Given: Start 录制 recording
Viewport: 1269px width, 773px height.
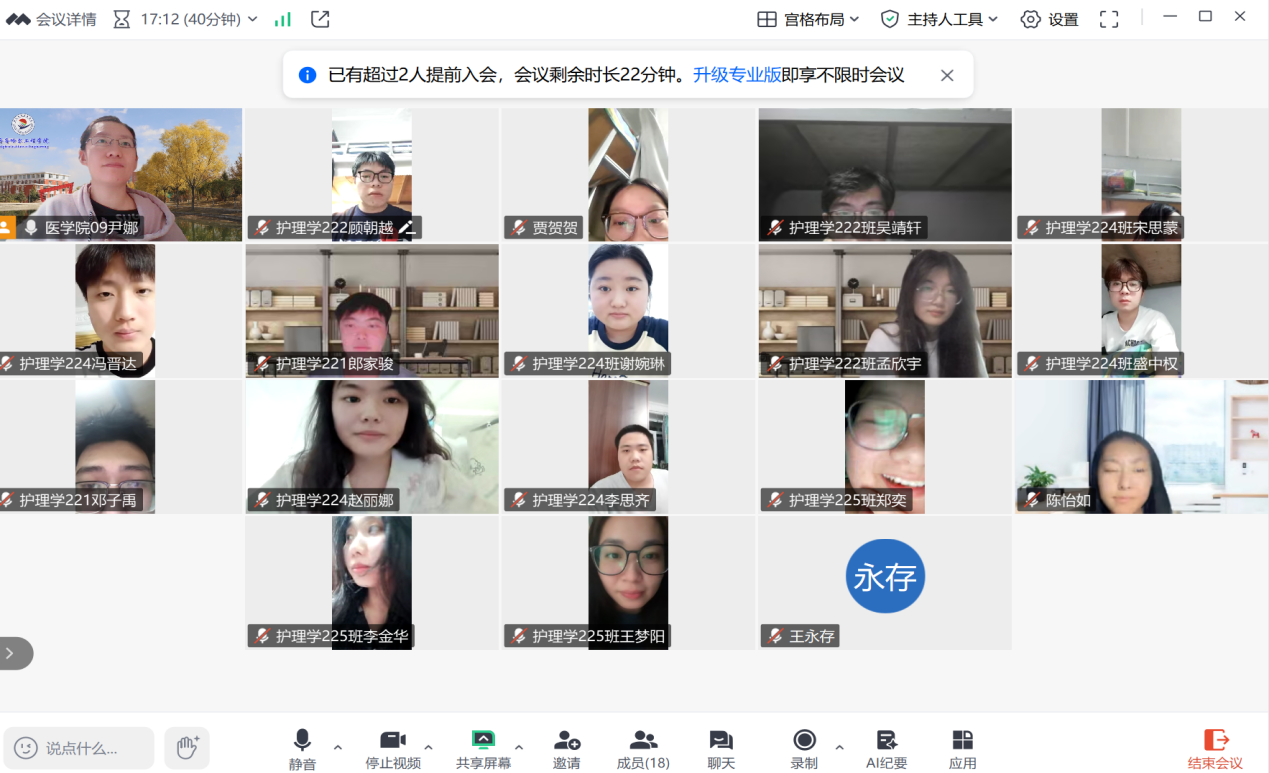Looking at the screenshot, I should pyautogui.click(x=804, y=749).
